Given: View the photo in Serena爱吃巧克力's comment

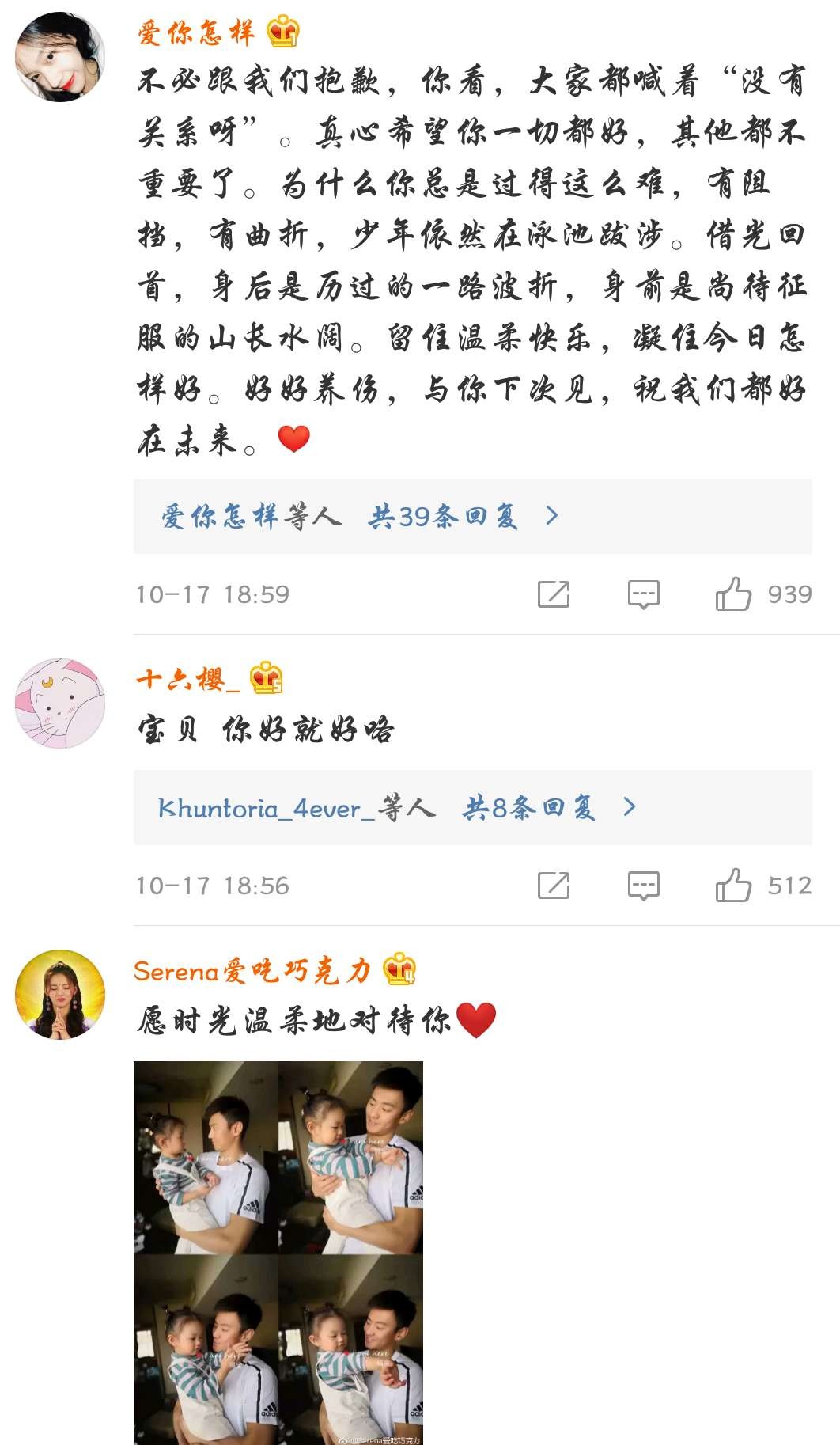Looking at the screenshot, I should (278, 1253).
